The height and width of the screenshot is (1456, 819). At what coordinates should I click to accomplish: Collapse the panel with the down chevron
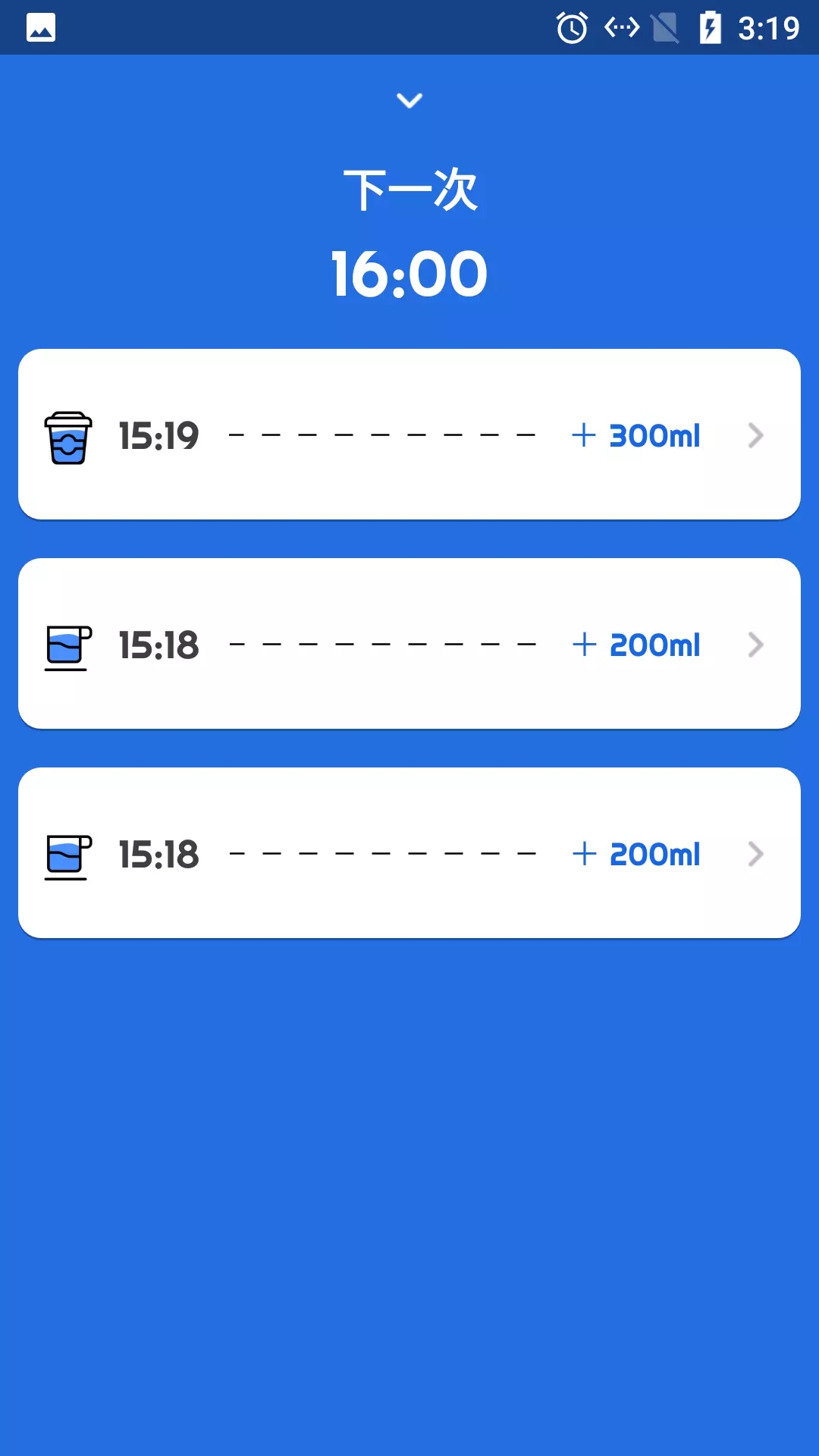pyautogui.click(x=409, y=100)
